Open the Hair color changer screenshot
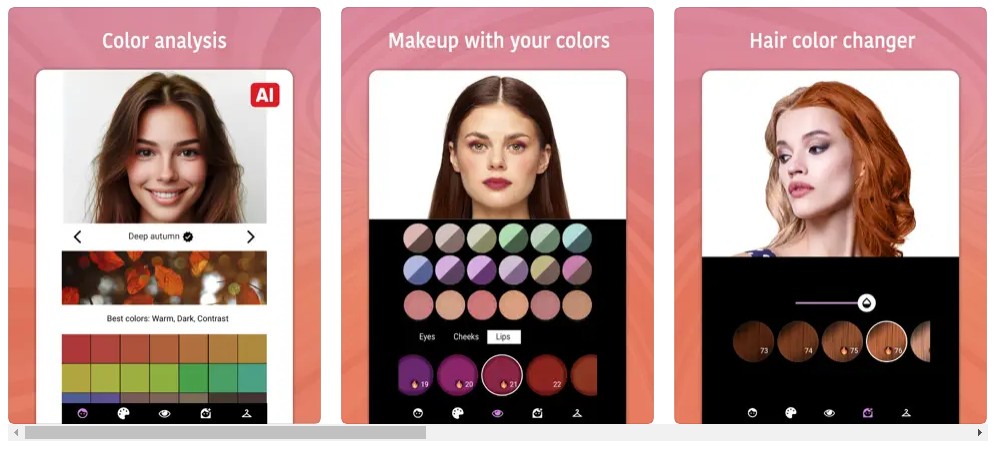 pos(830,215)
